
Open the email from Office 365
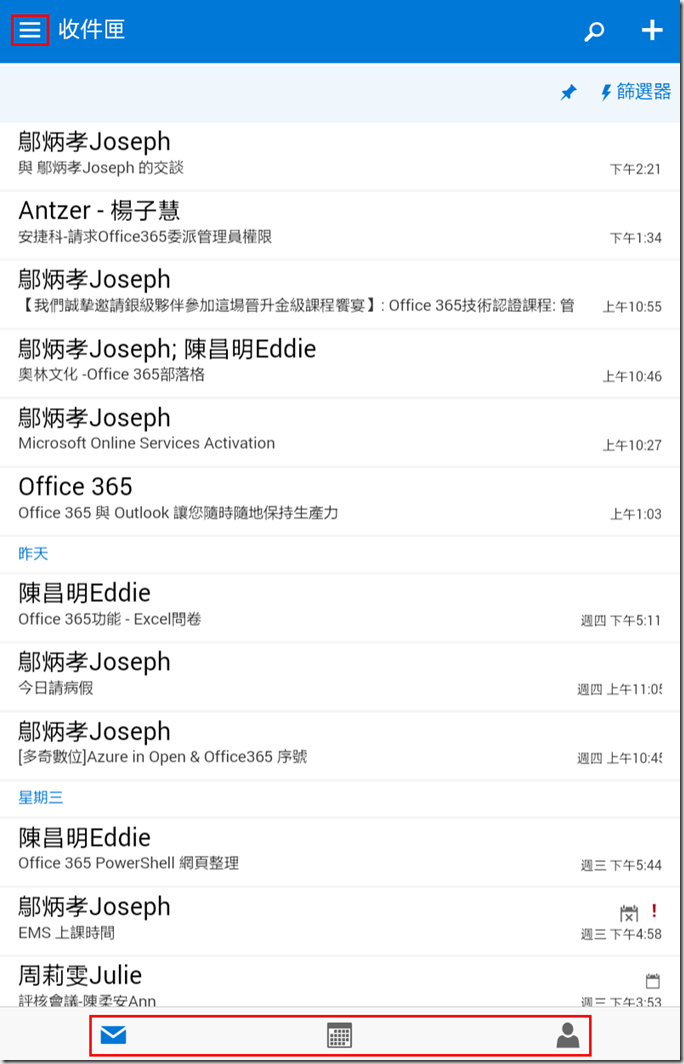pos(300,499)
